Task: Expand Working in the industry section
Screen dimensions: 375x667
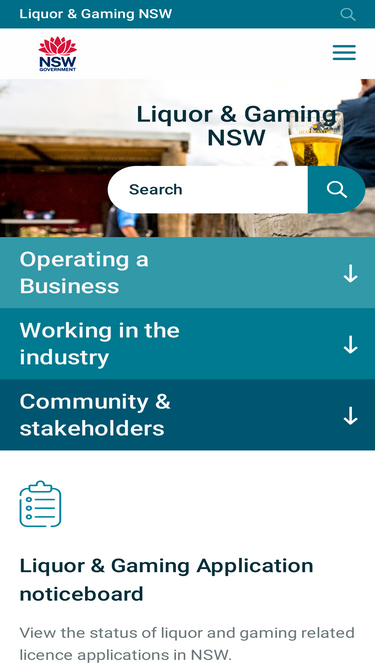Action: [188, 344]
